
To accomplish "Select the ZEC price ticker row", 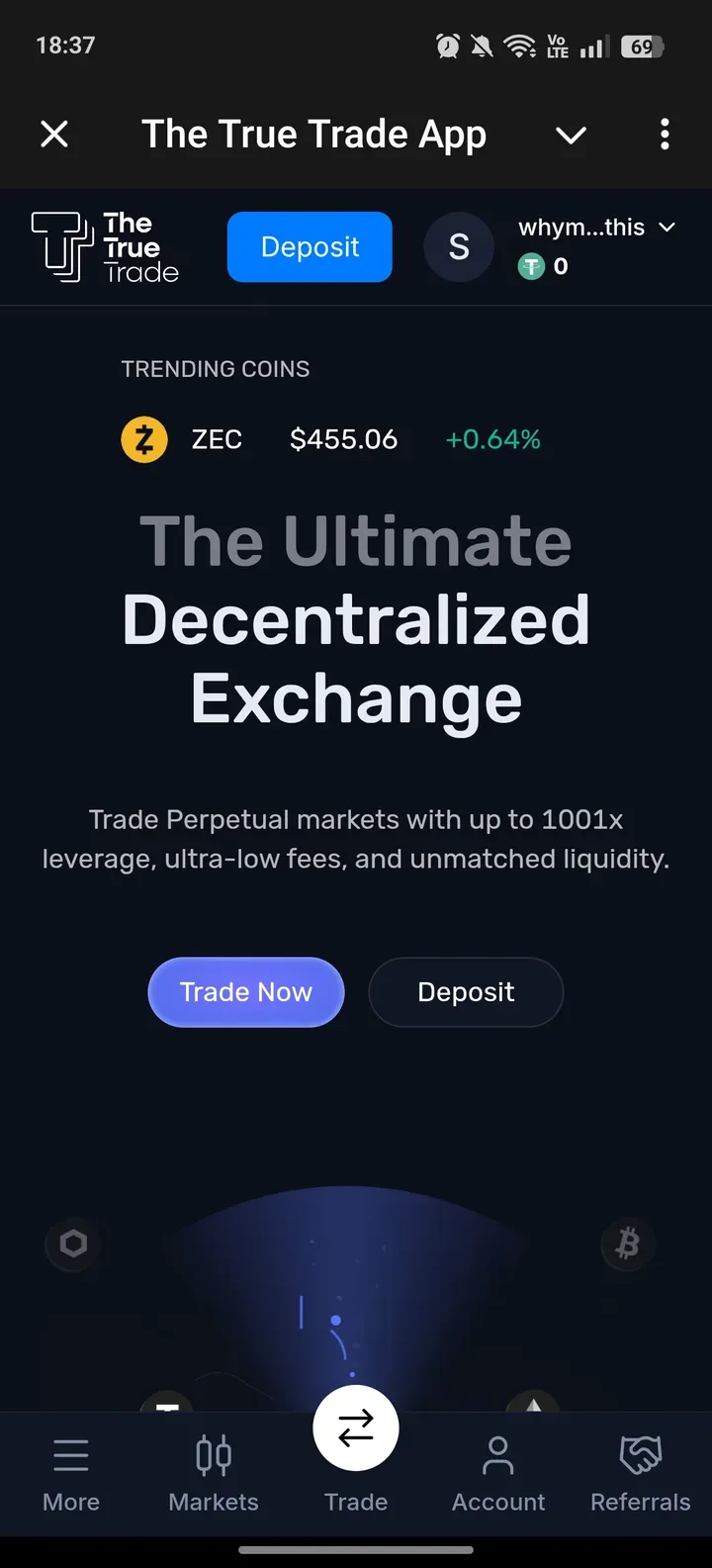I will [344, 439].
